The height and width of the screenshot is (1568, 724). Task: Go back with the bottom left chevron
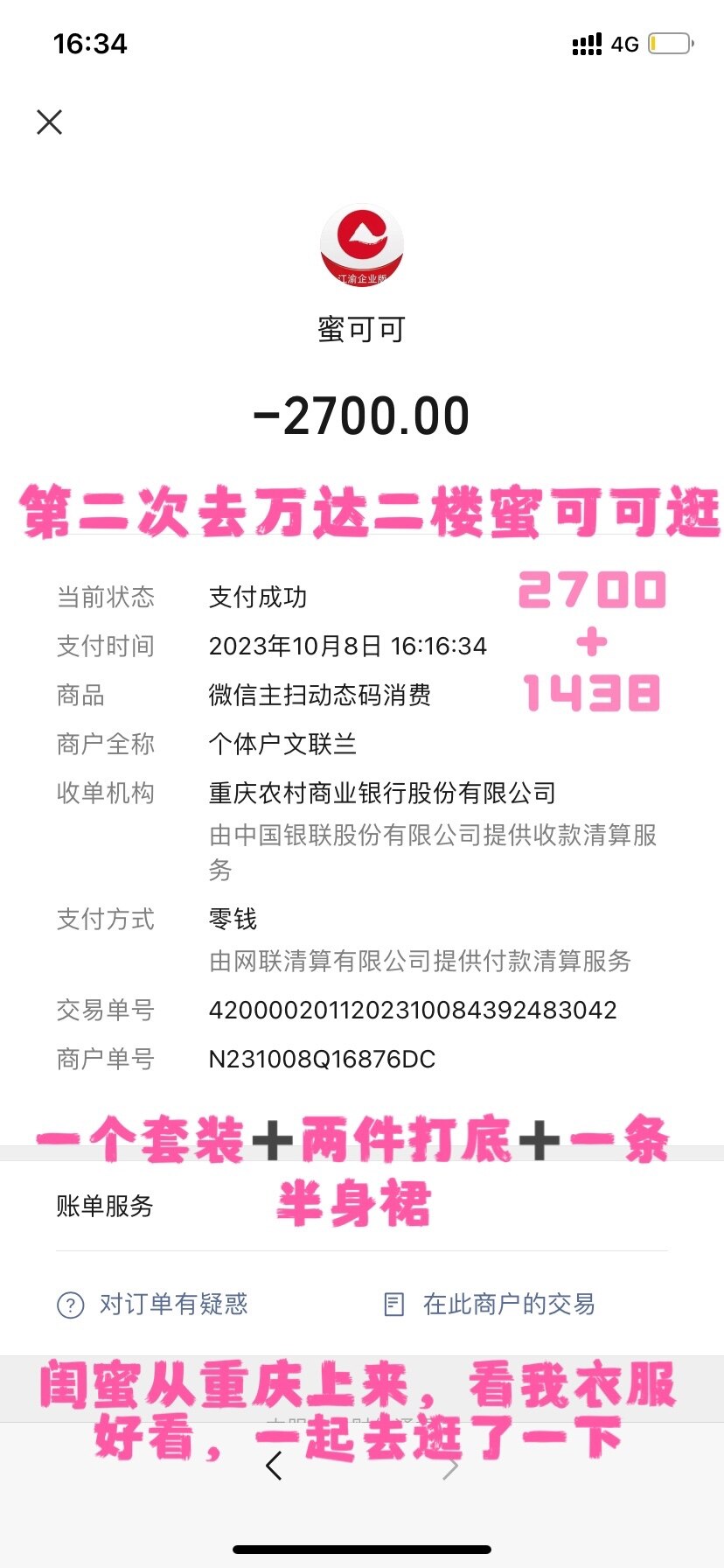pyautogui.click(x=275, y=1466)
